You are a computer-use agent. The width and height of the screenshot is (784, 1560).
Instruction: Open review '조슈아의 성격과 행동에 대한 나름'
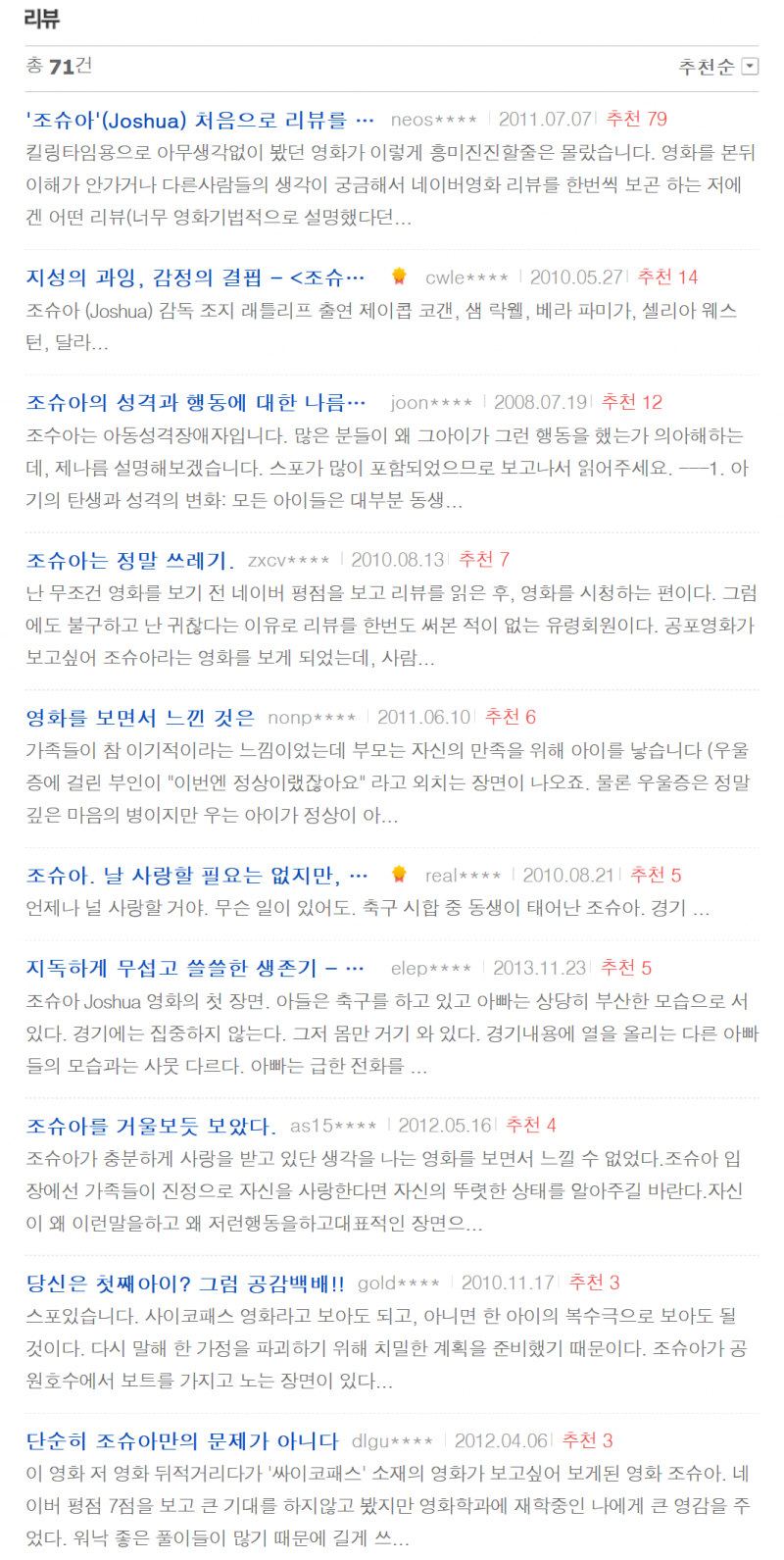pos(196,402)
